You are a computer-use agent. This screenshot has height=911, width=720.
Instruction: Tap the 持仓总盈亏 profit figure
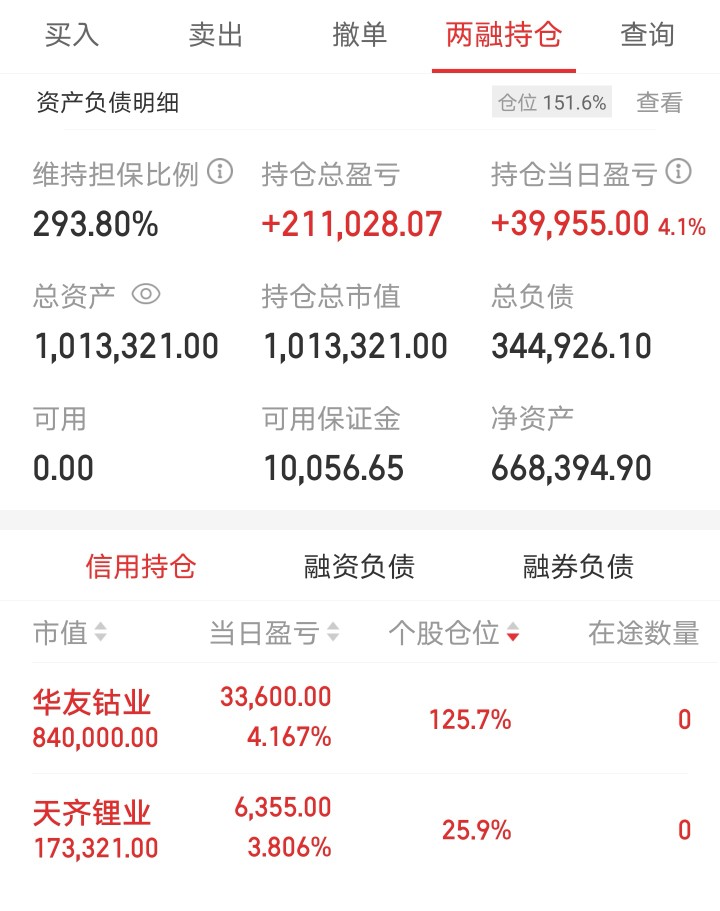(x=352, y=223)
